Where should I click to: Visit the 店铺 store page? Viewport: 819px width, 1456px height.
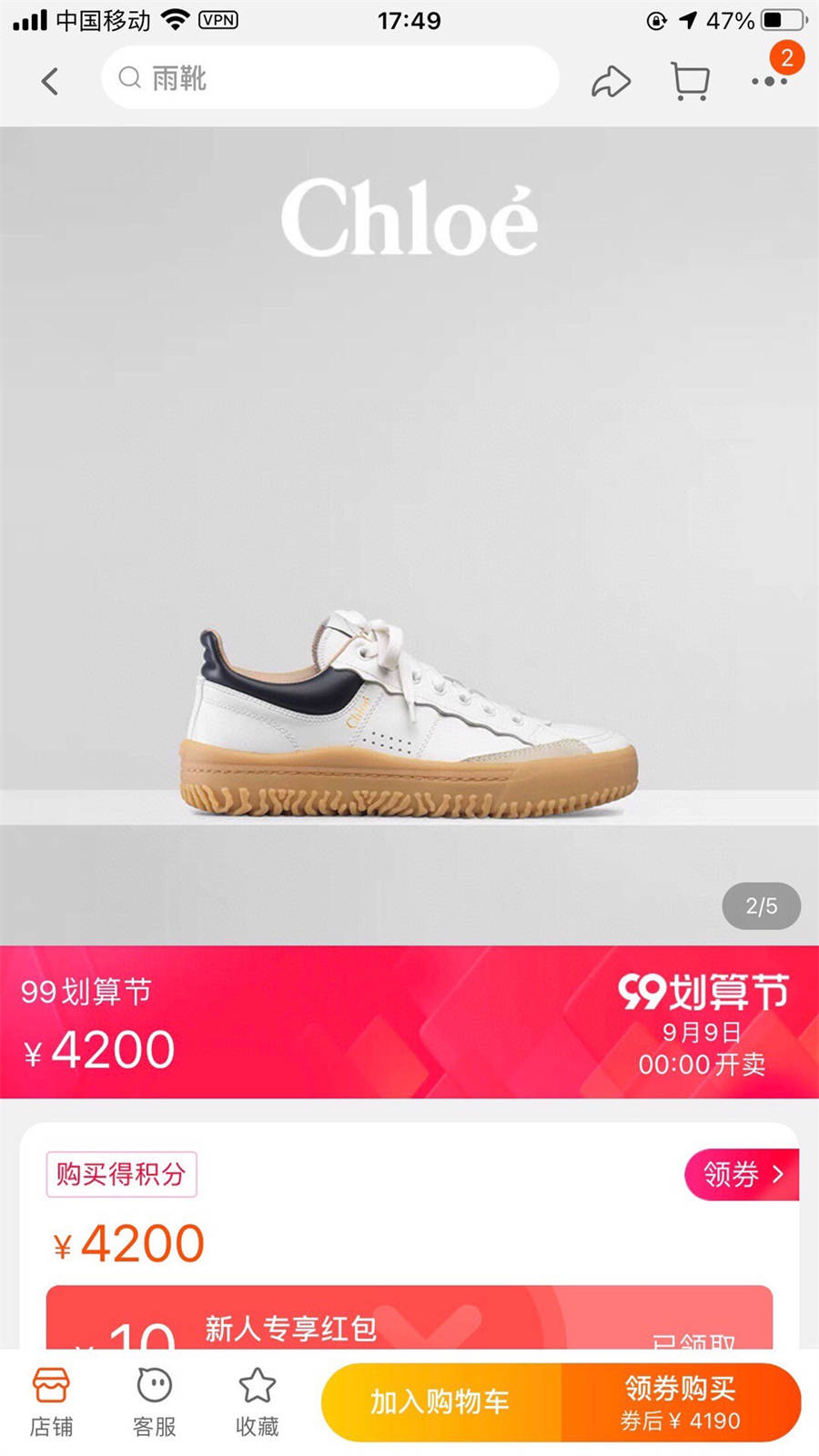[x=51, y=1402]
